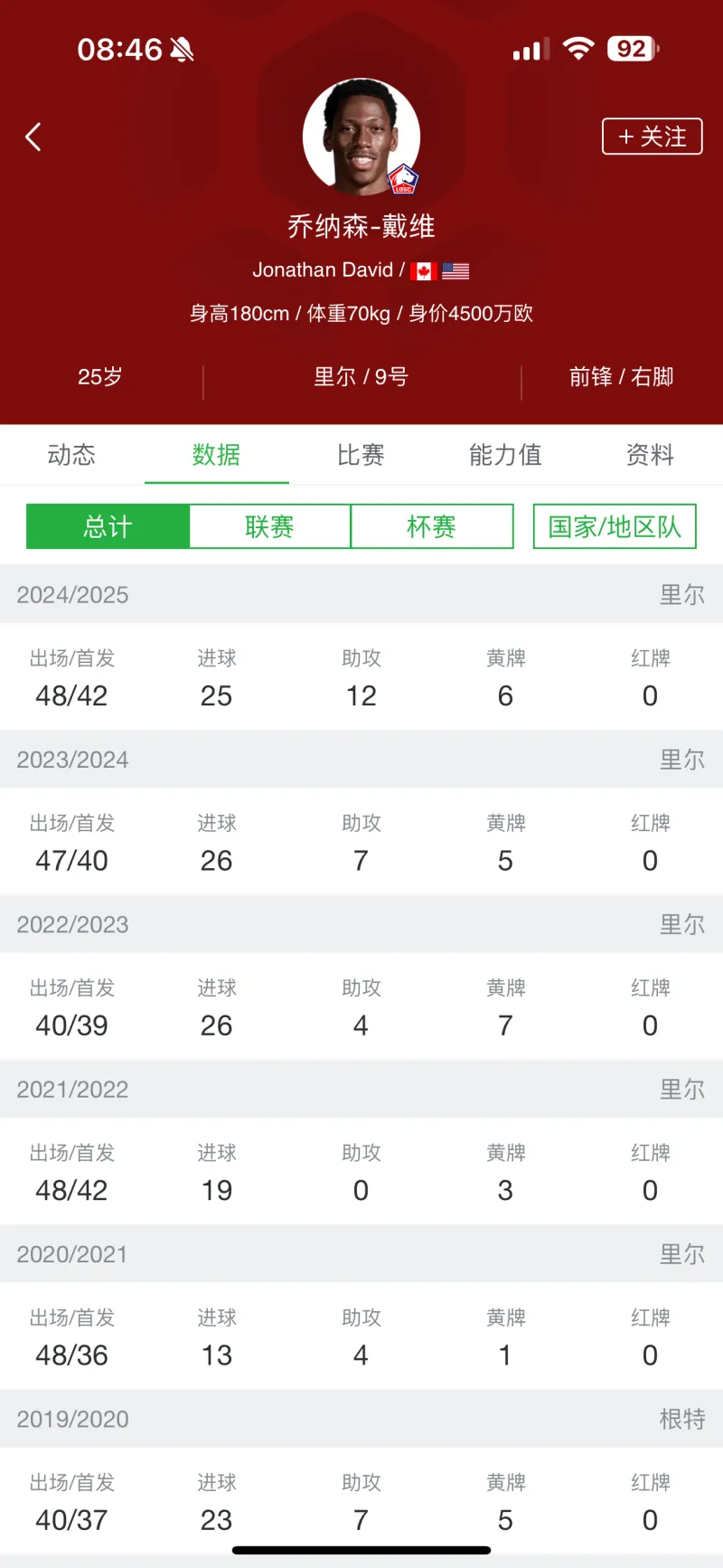Tap the player's avatar photo
The image size is (723, 1568).
(361, 137)
